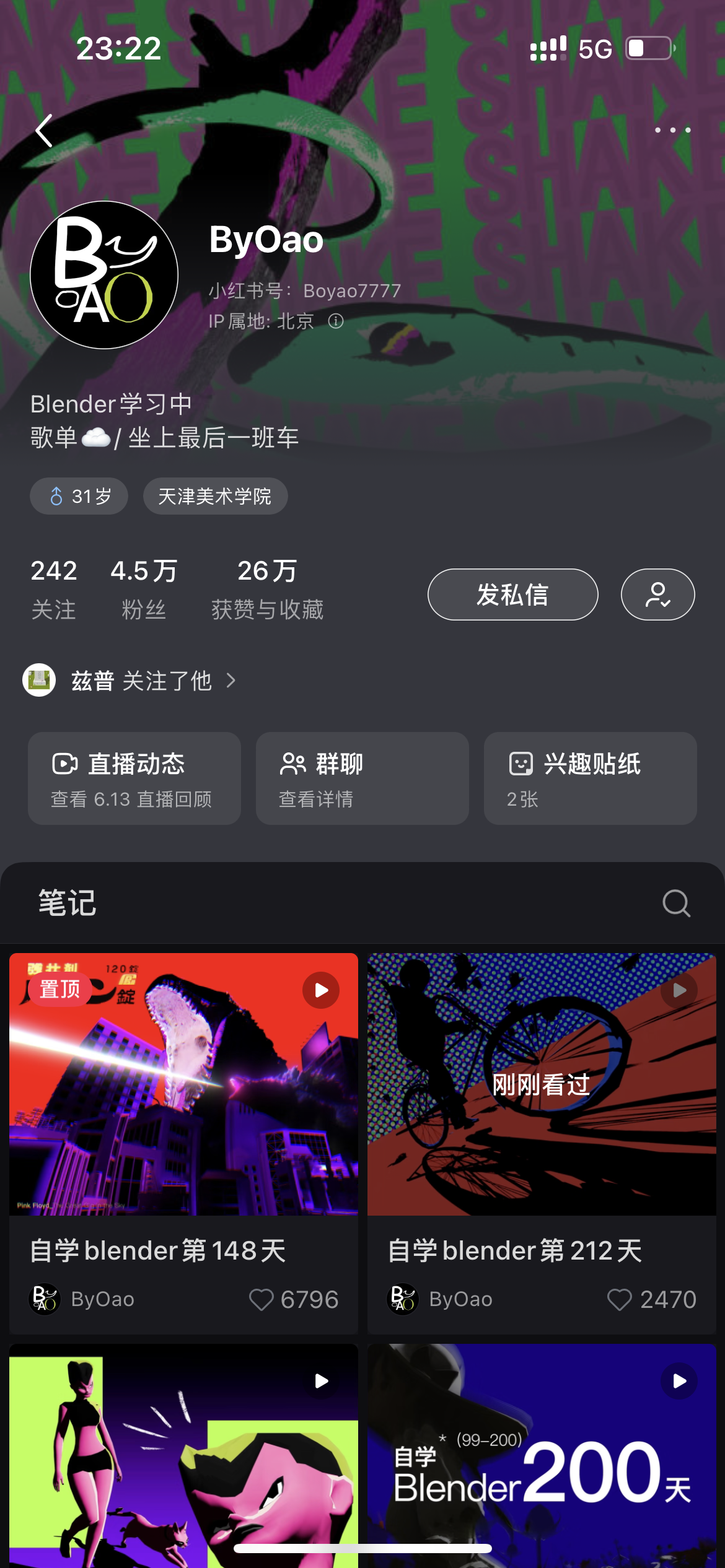Viewport: 725px width, 1568px height.
Task: Open 群聊 查看详情 card
Action: click(362, 778)
